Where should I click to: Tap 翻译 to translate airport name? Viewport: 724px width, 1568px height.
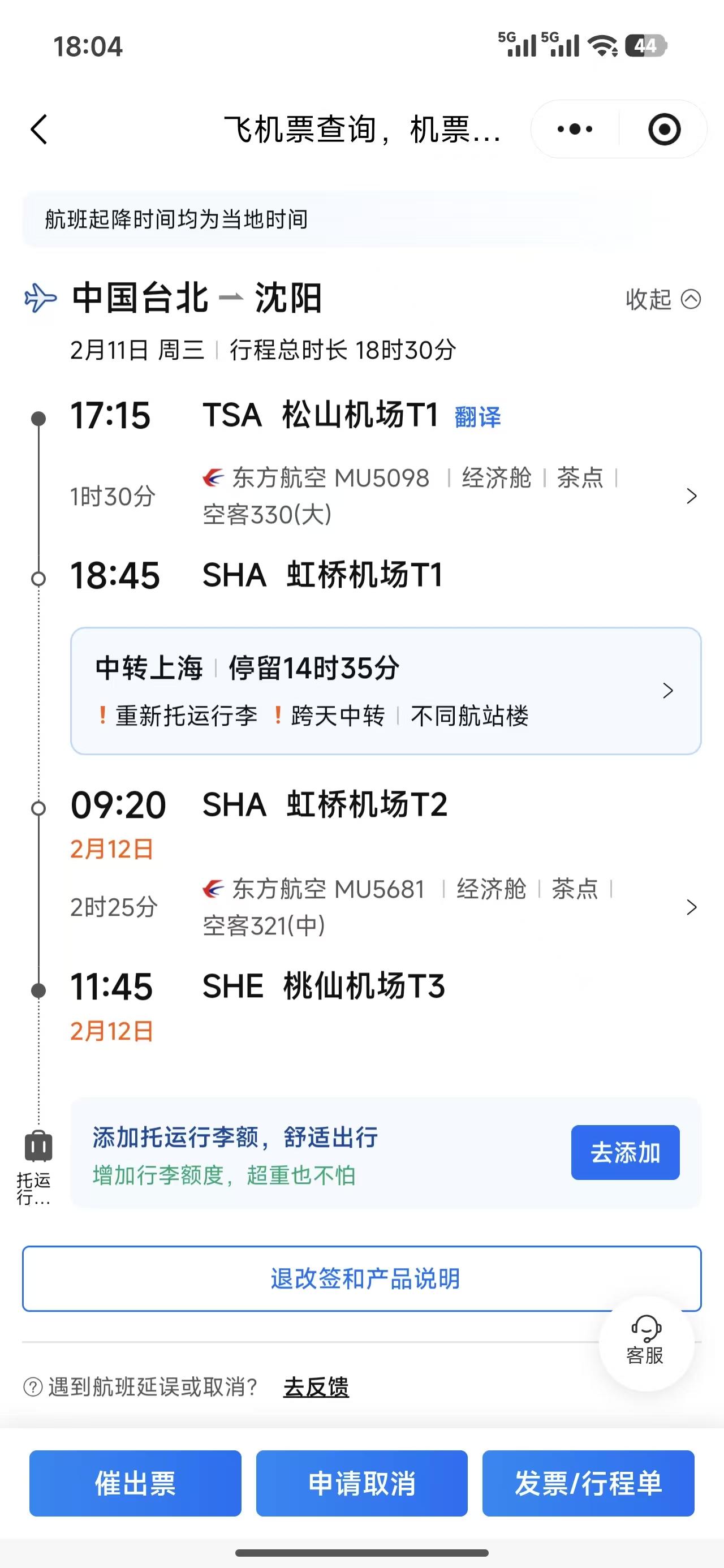[477, 416]
